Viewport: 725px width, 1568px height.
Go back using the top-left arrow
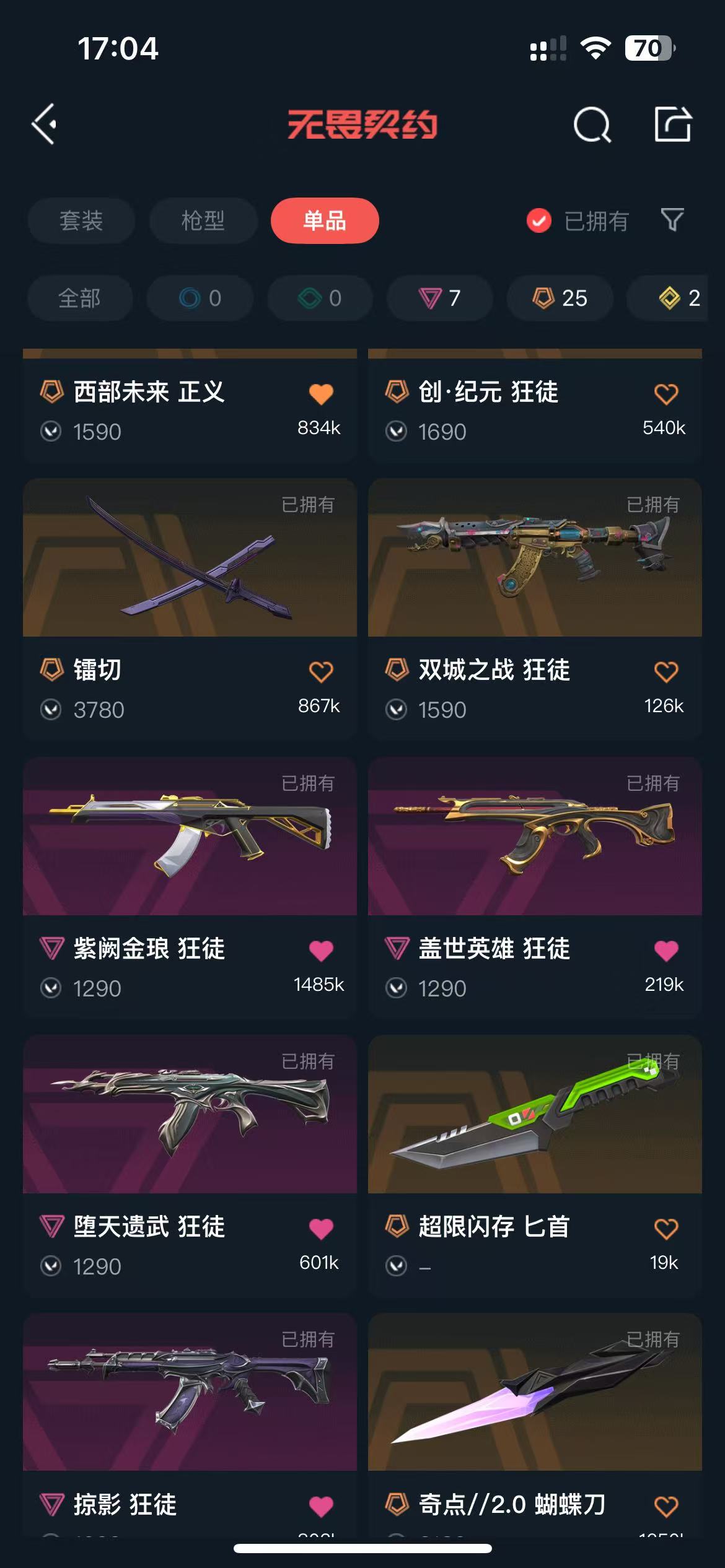[x=45, y=124]
